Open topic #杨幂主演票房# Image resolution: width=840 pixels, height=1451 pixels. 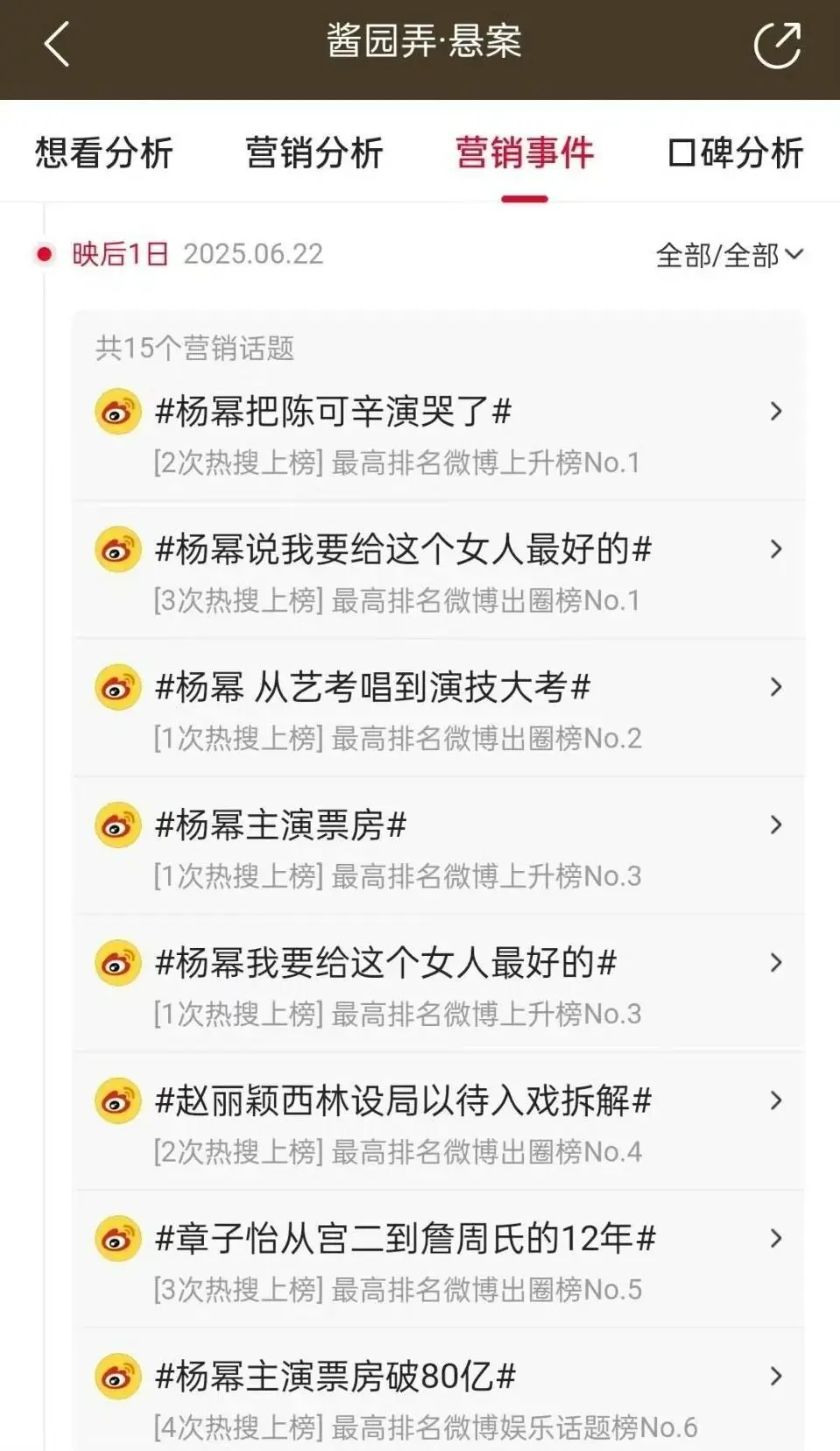pos(438,846)
